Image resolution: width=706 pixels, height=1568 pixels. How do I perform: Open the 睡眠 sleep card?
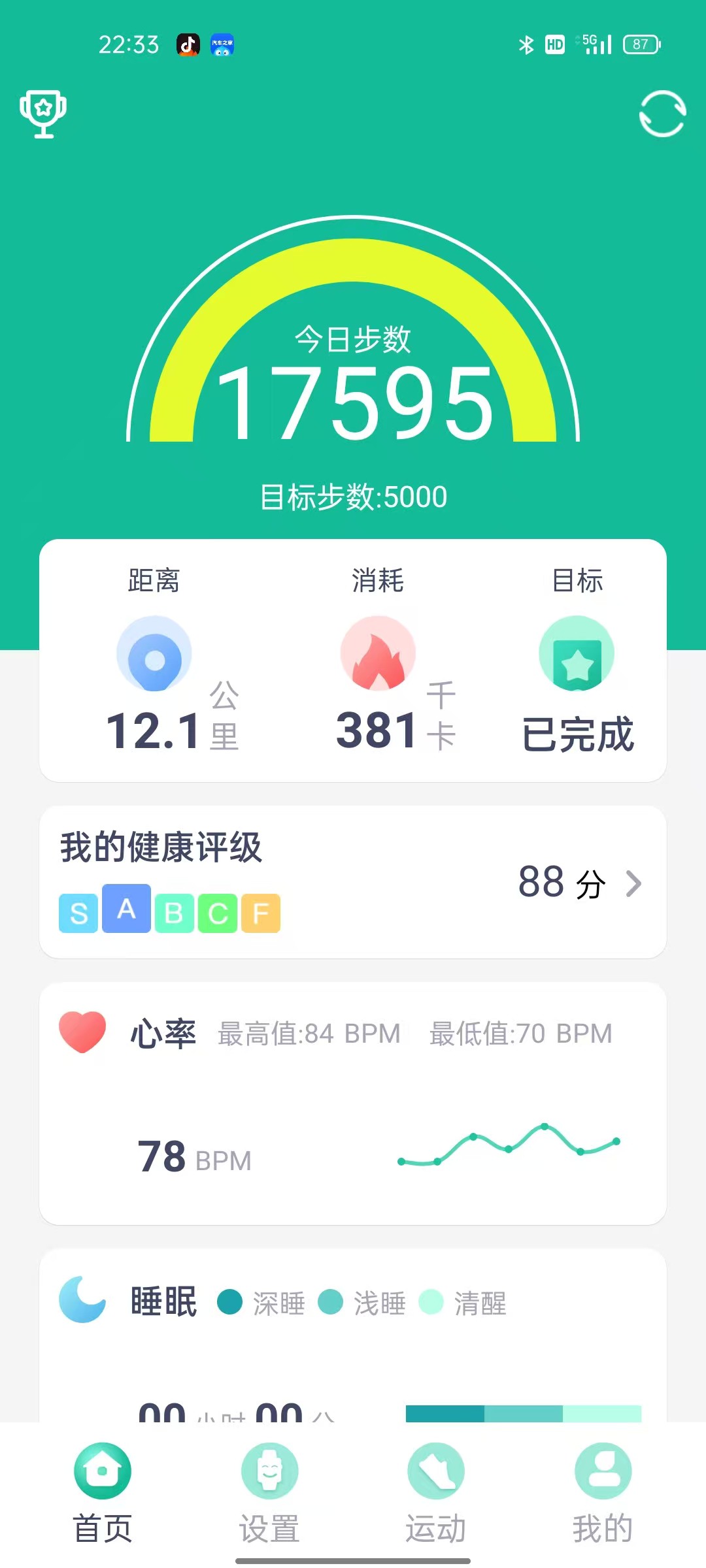(353, 1335)
